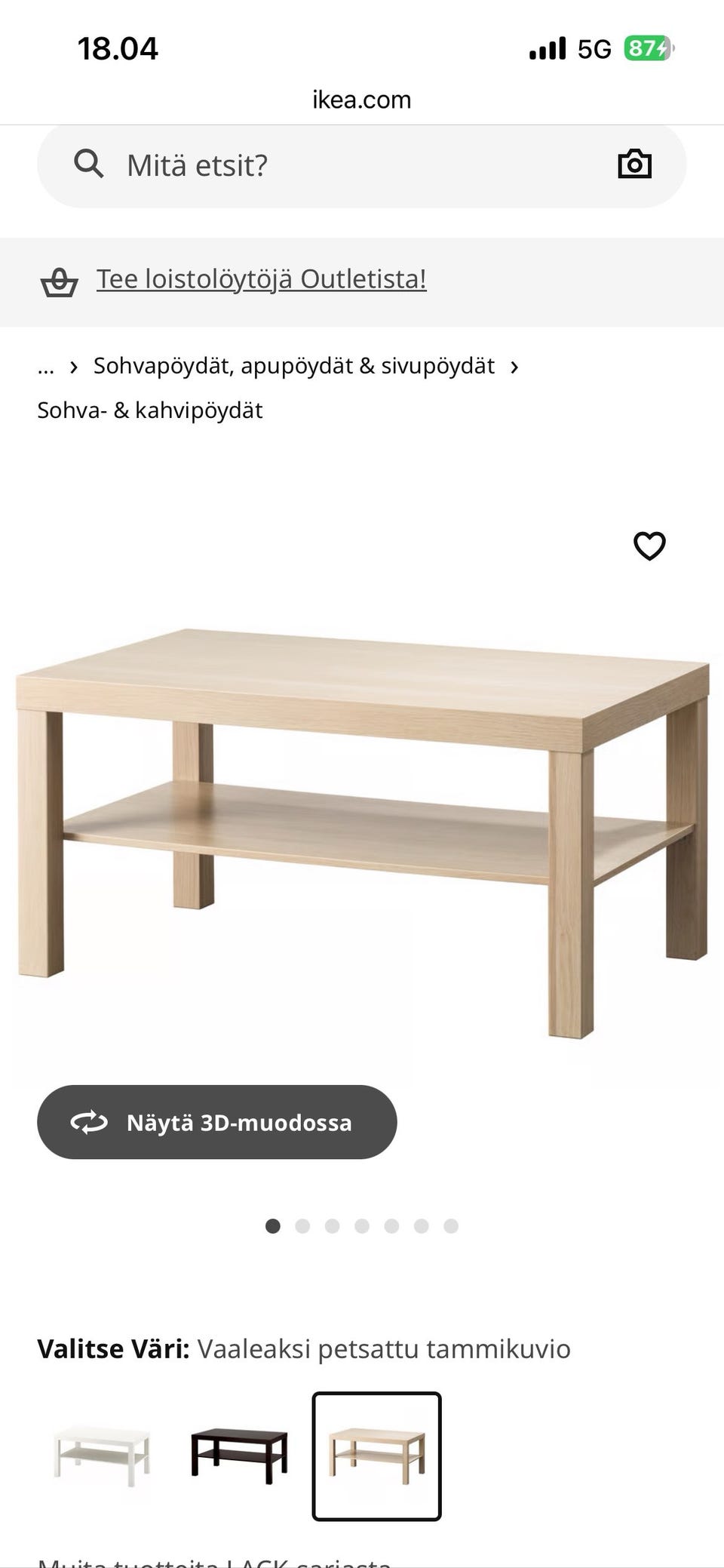Click the signal strength bars icon

(546, 48)
